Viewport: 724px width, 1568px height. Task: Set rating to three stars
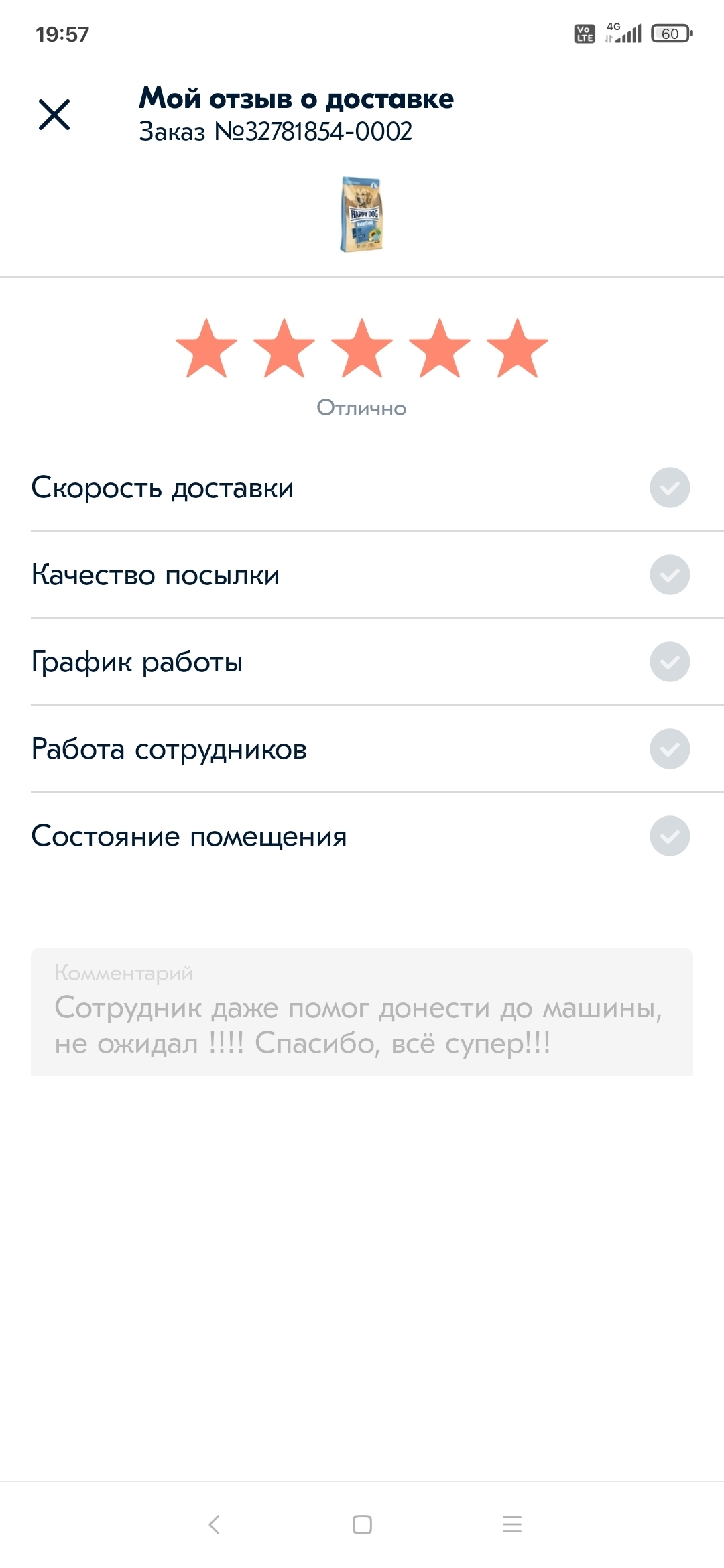362,349
